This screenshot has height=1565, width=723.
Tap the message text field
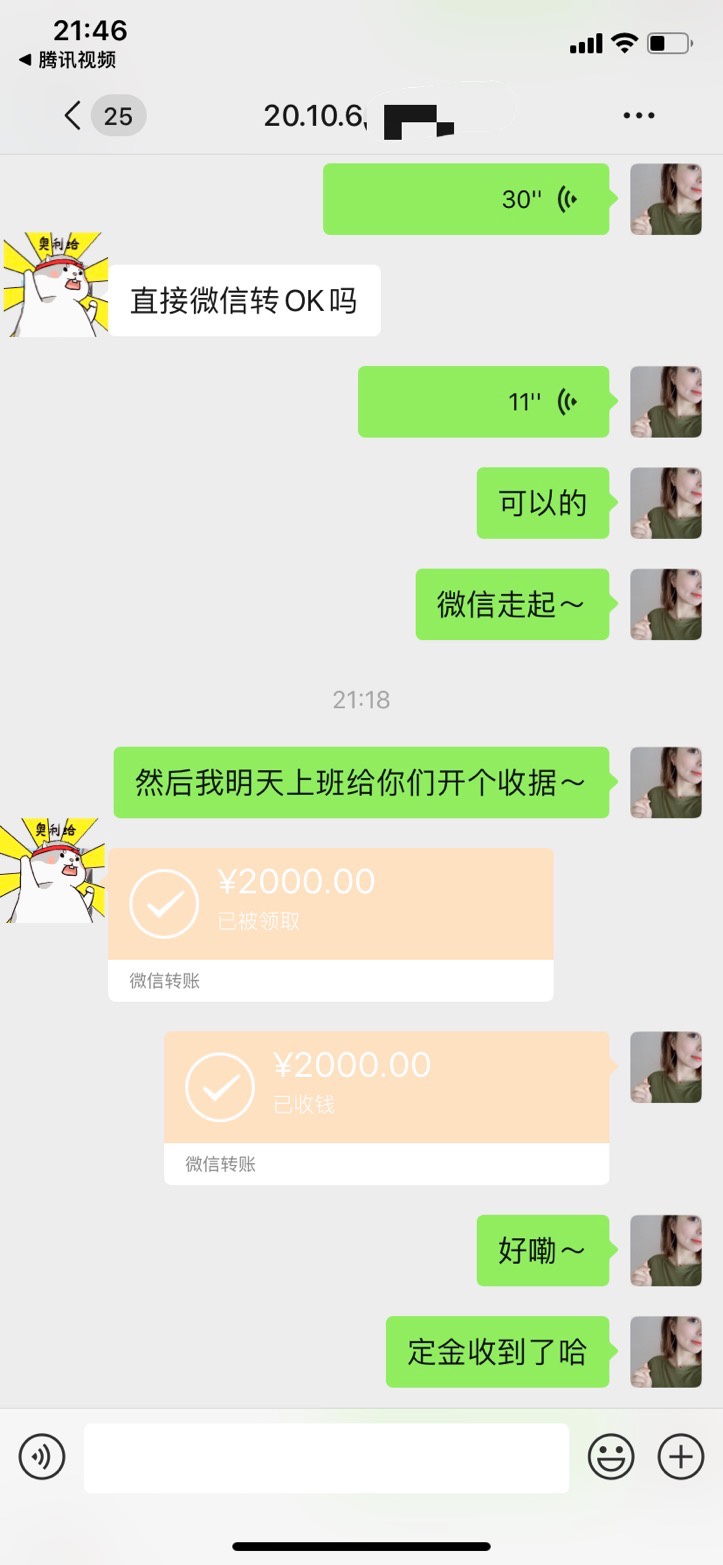pyautogui.click(x=326, y=1457)
